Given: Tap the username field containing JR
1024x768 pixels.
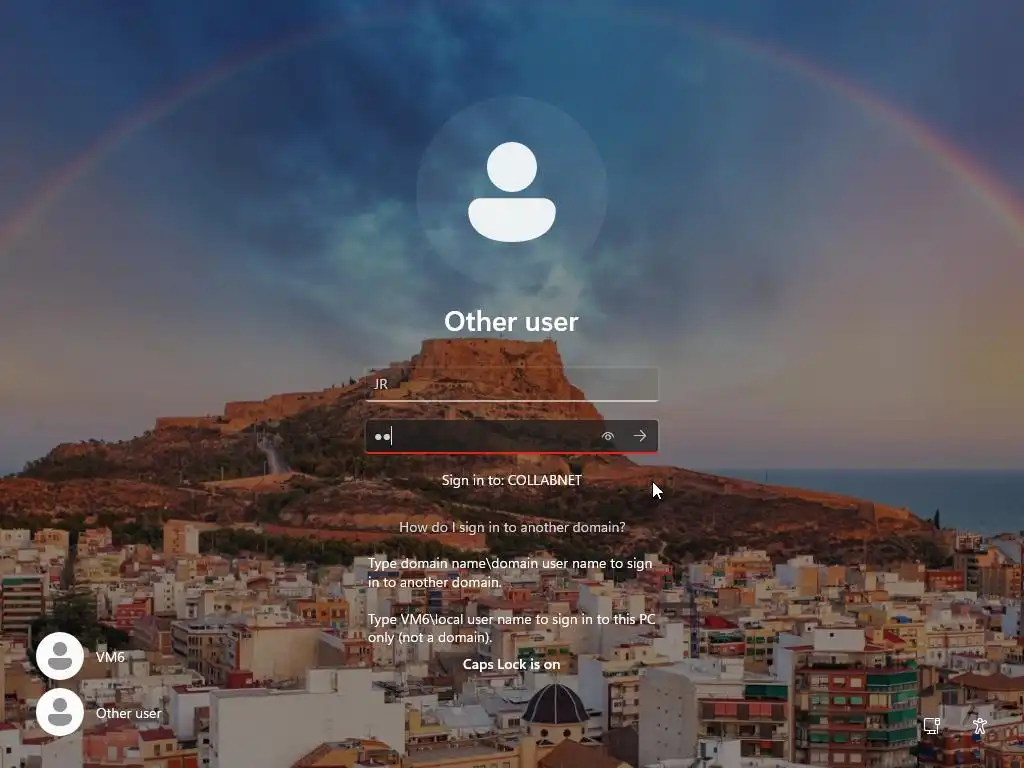Looking at the screenshot, I should (511, 384).
